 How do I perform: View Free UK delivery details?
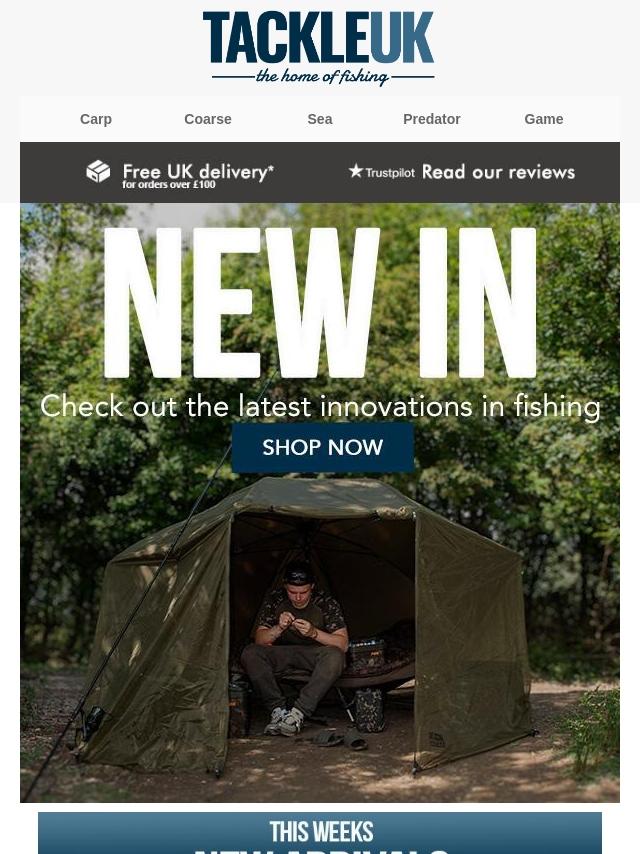coord(180,173)
